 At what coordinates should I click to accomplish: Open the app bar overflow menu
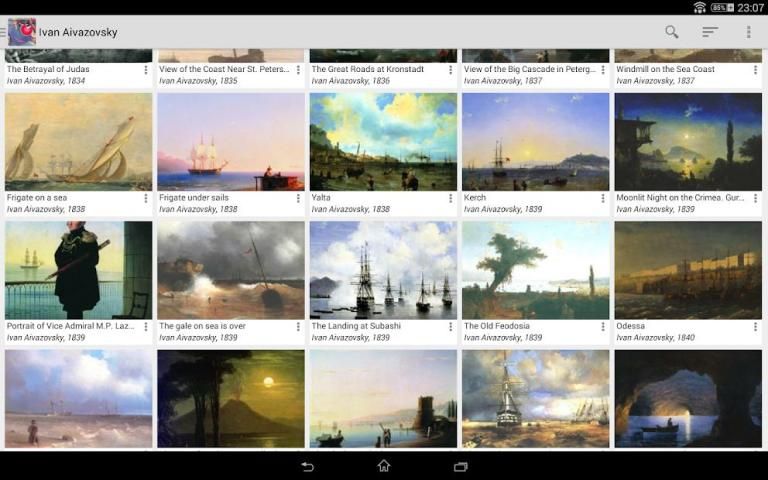coord(748,32)
